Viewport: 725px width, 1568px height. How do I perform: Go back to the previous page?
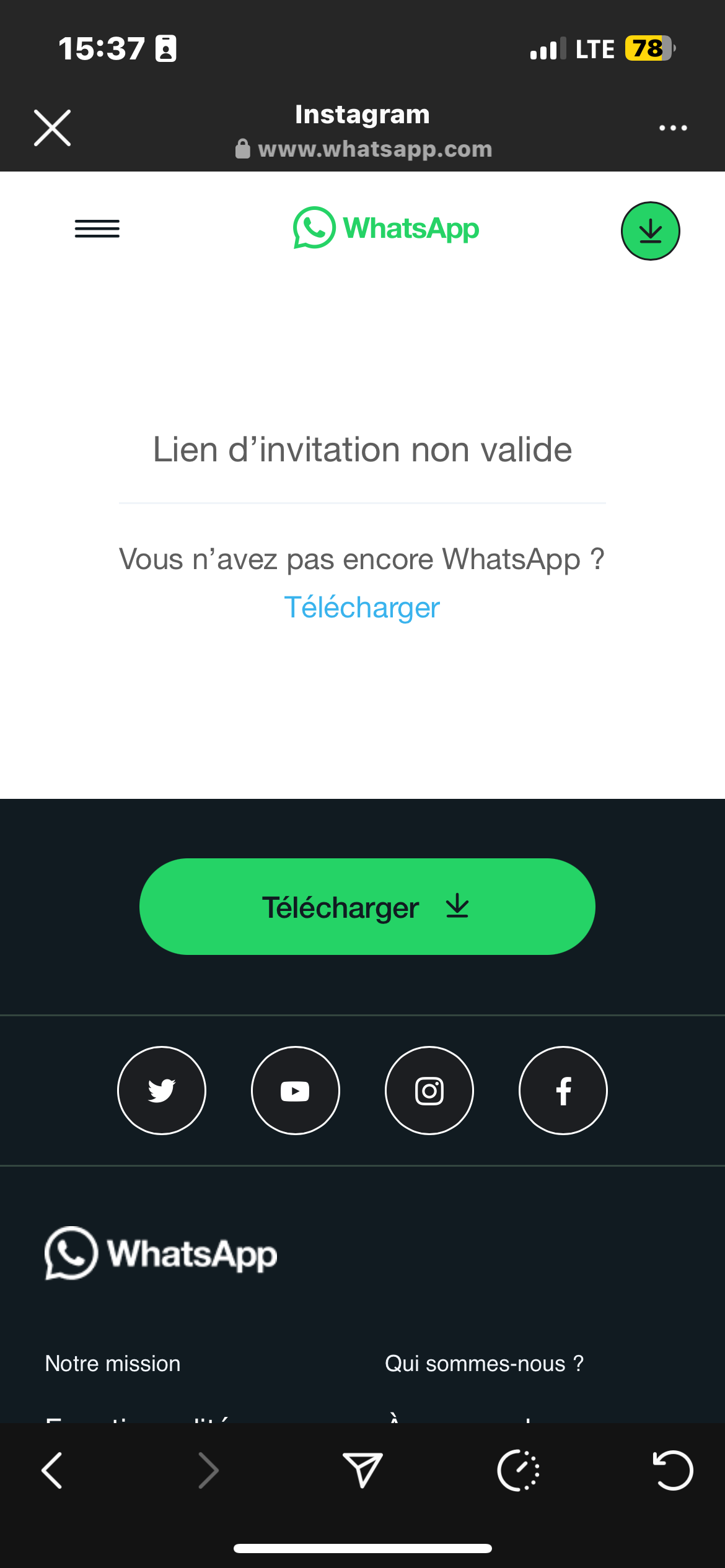(x=52, y=1470)
